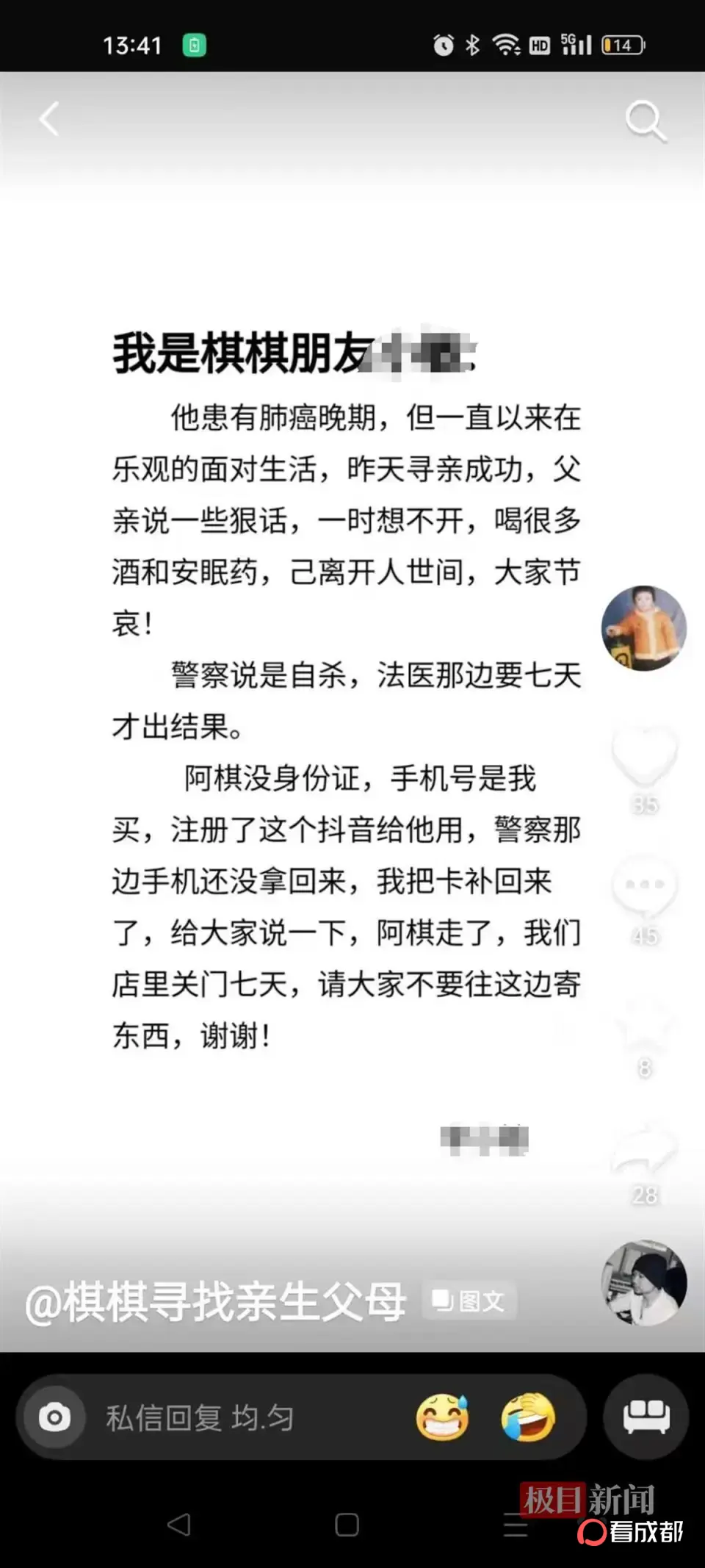Open the author's profile avatar
The image size is (705, 1568).
(x=644, y=628)
